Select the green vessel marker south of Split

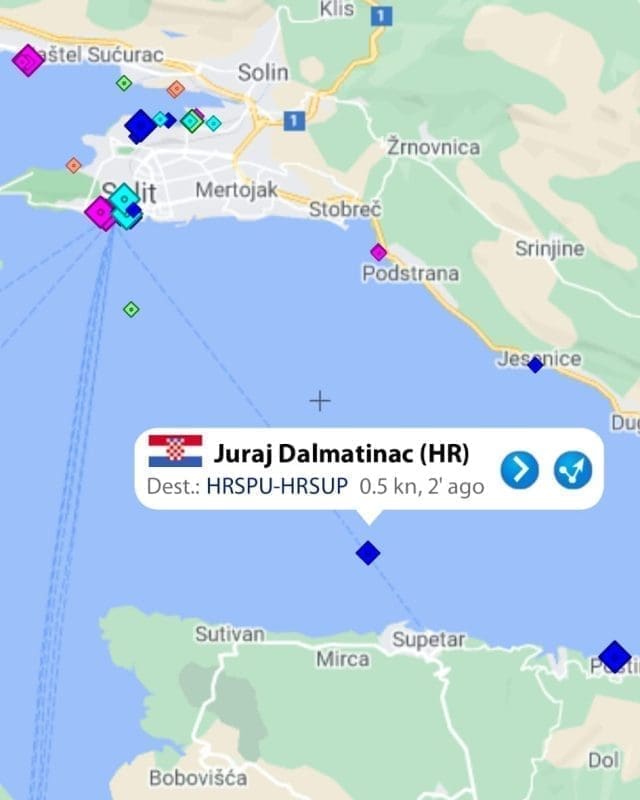[x=130, y=309]
